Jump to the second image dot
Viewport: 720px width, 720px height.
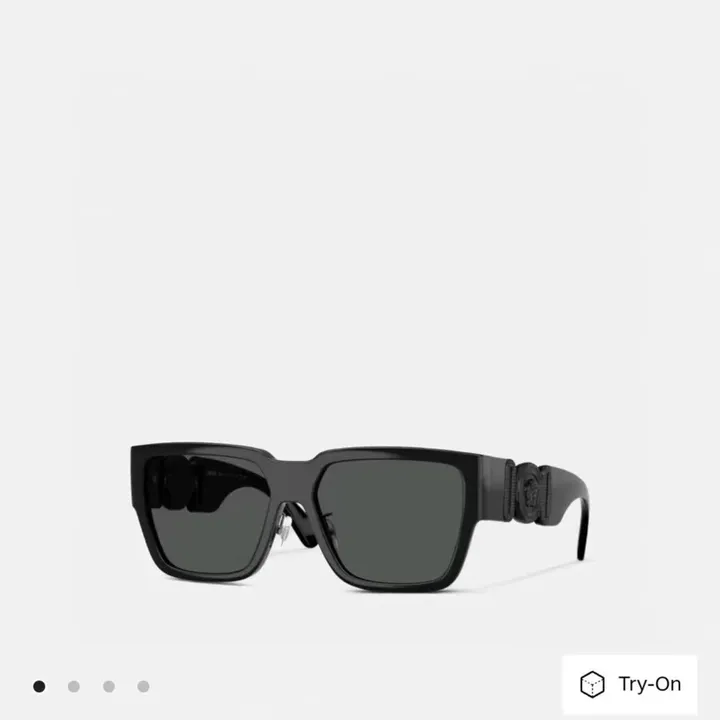74,686
